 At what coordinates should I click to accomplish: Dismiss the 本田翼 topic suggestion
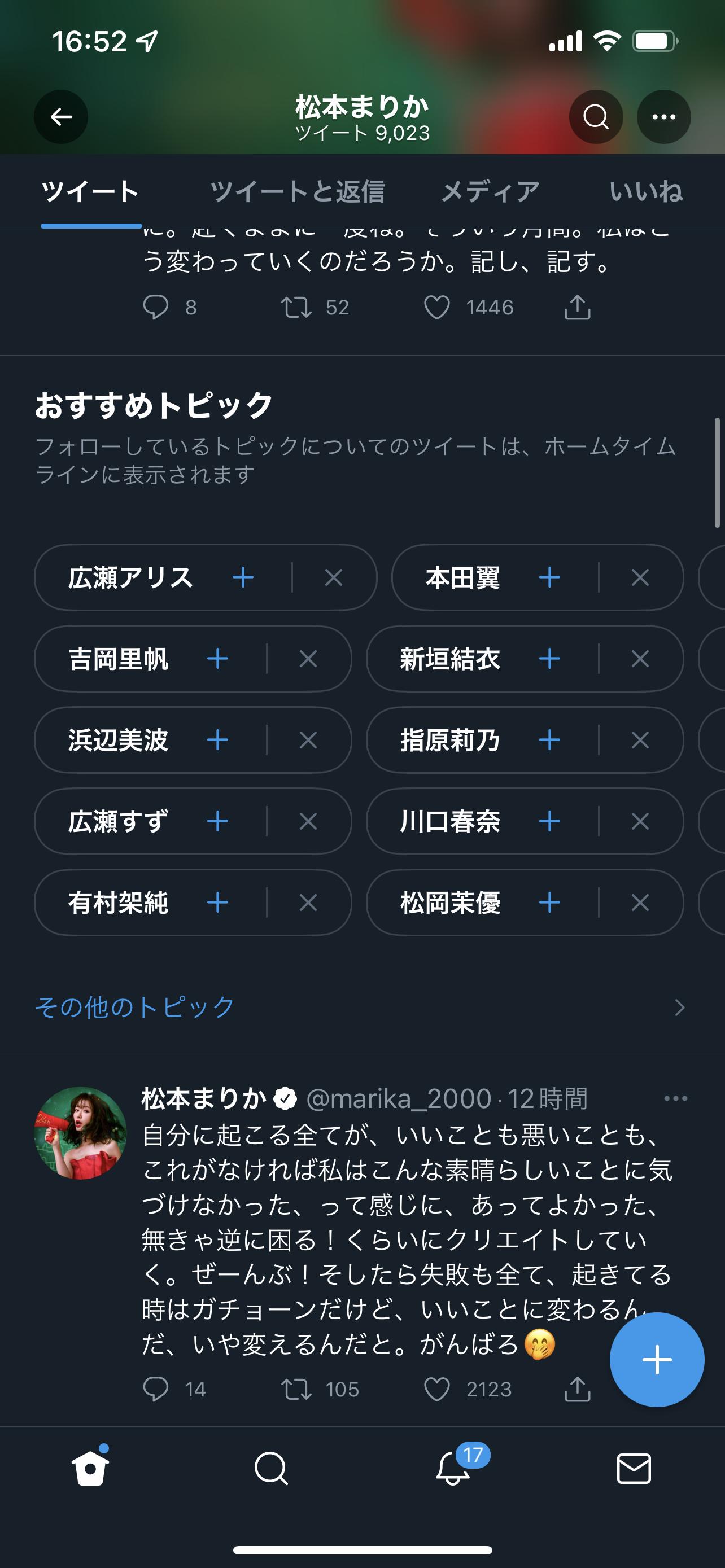tap(640, 577)
